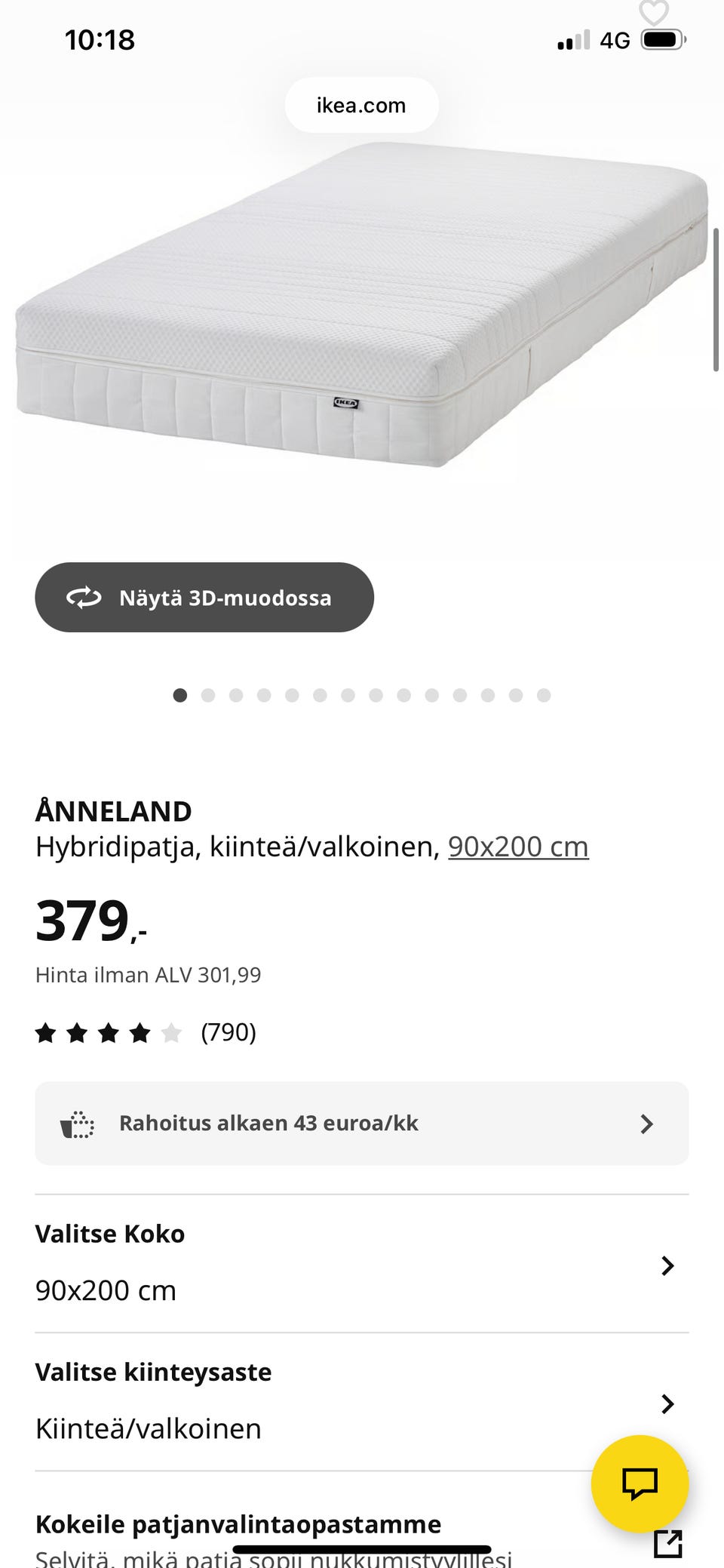Tap the 4G network indicator
The height and width of the screenshot is (1568, 724).
tap(615, 39)
